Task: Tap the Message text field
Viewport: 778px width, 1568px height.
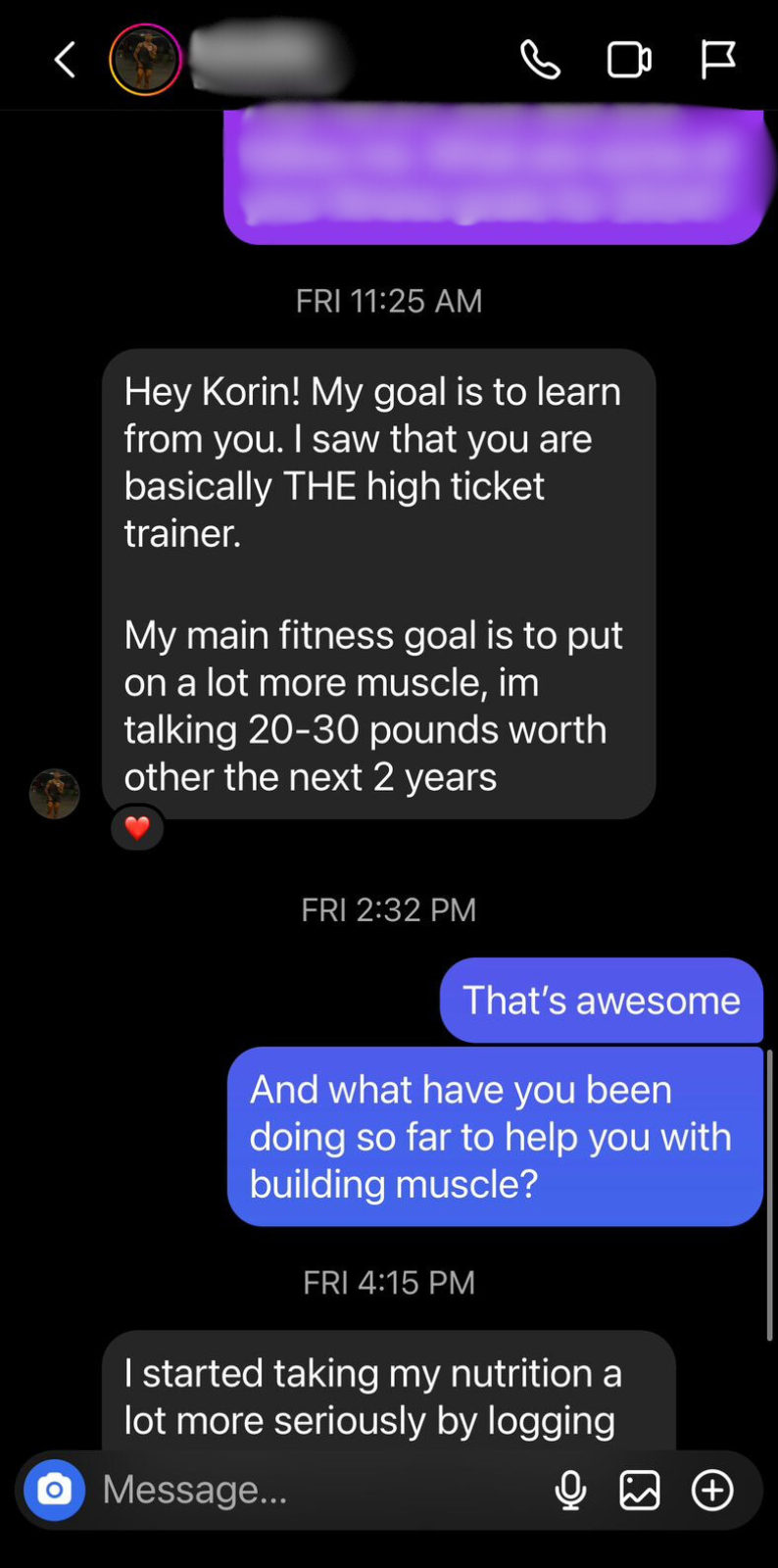Action: pyautogui.click(x=314, y=1490)
